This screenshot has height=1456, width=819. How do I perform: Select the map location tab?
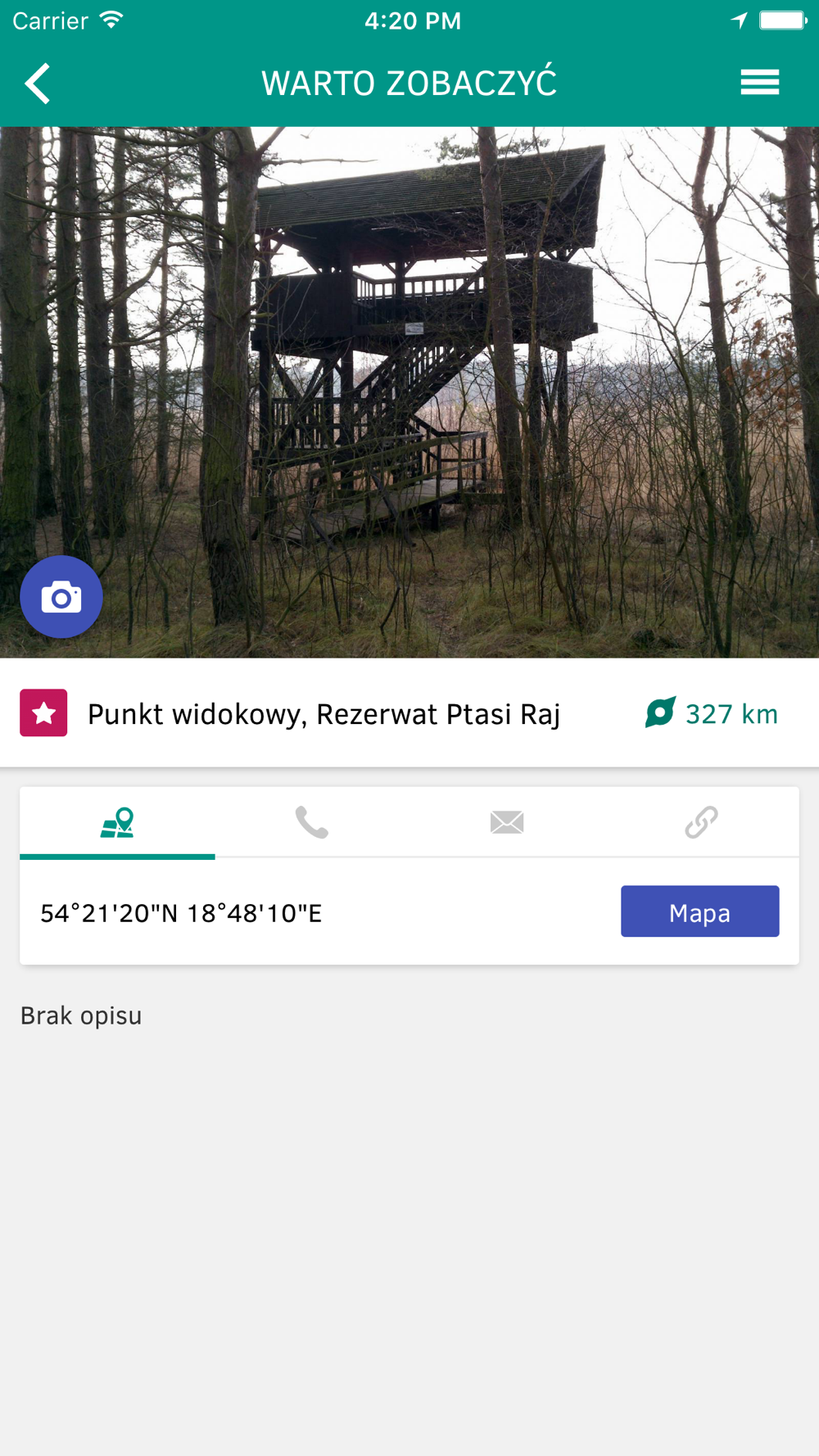tap(117, 822)
